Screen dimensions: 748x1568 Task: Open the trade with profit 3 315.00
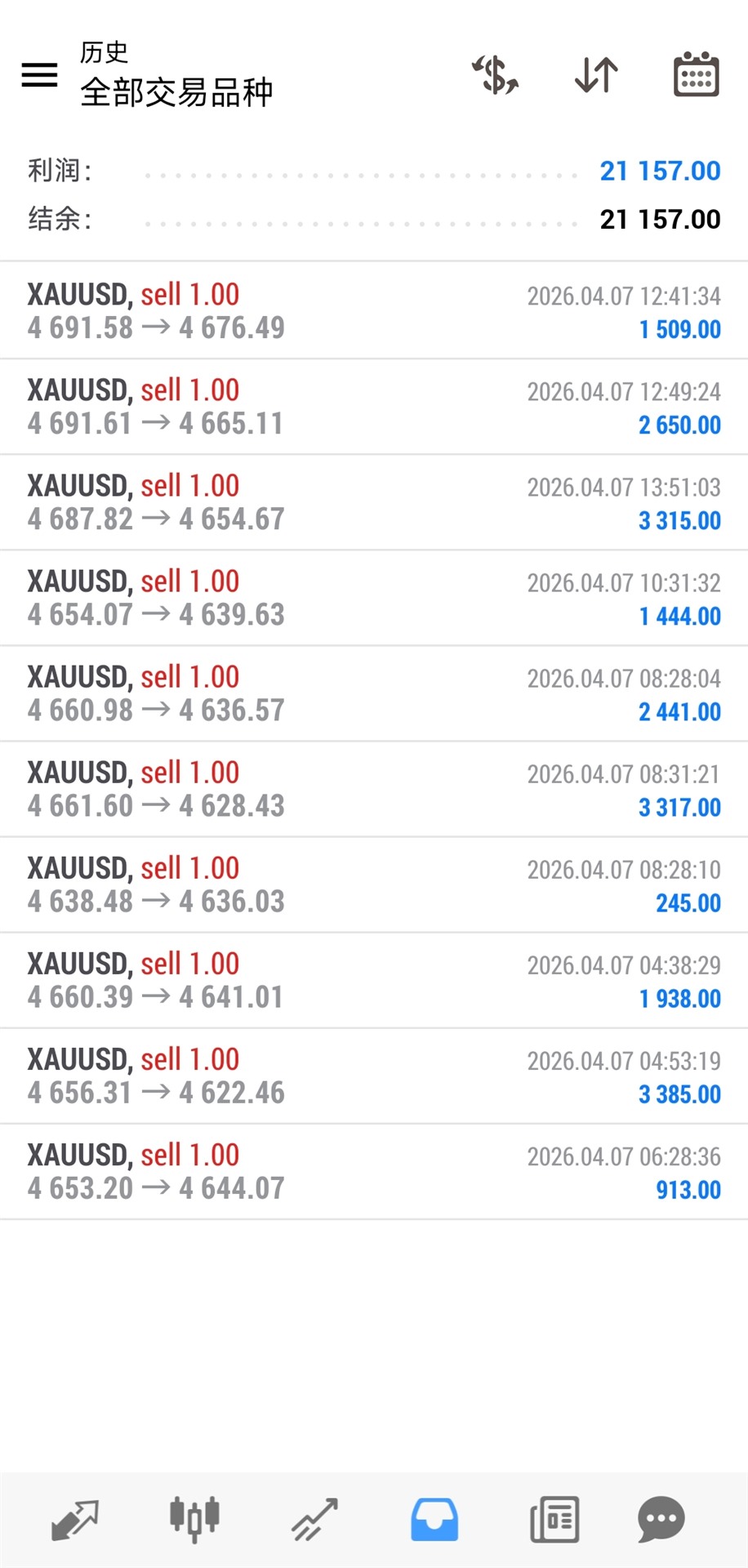(x=374, y=502)
